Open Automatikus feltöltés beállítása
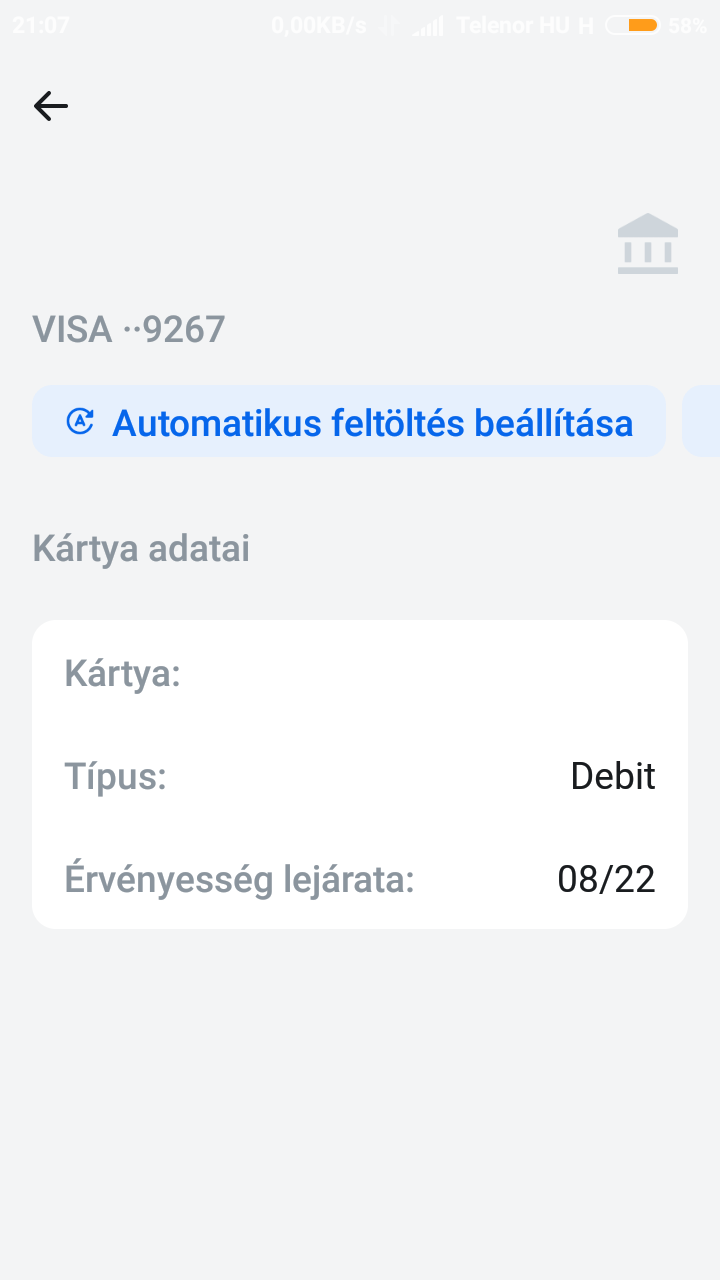 (349, 422)
